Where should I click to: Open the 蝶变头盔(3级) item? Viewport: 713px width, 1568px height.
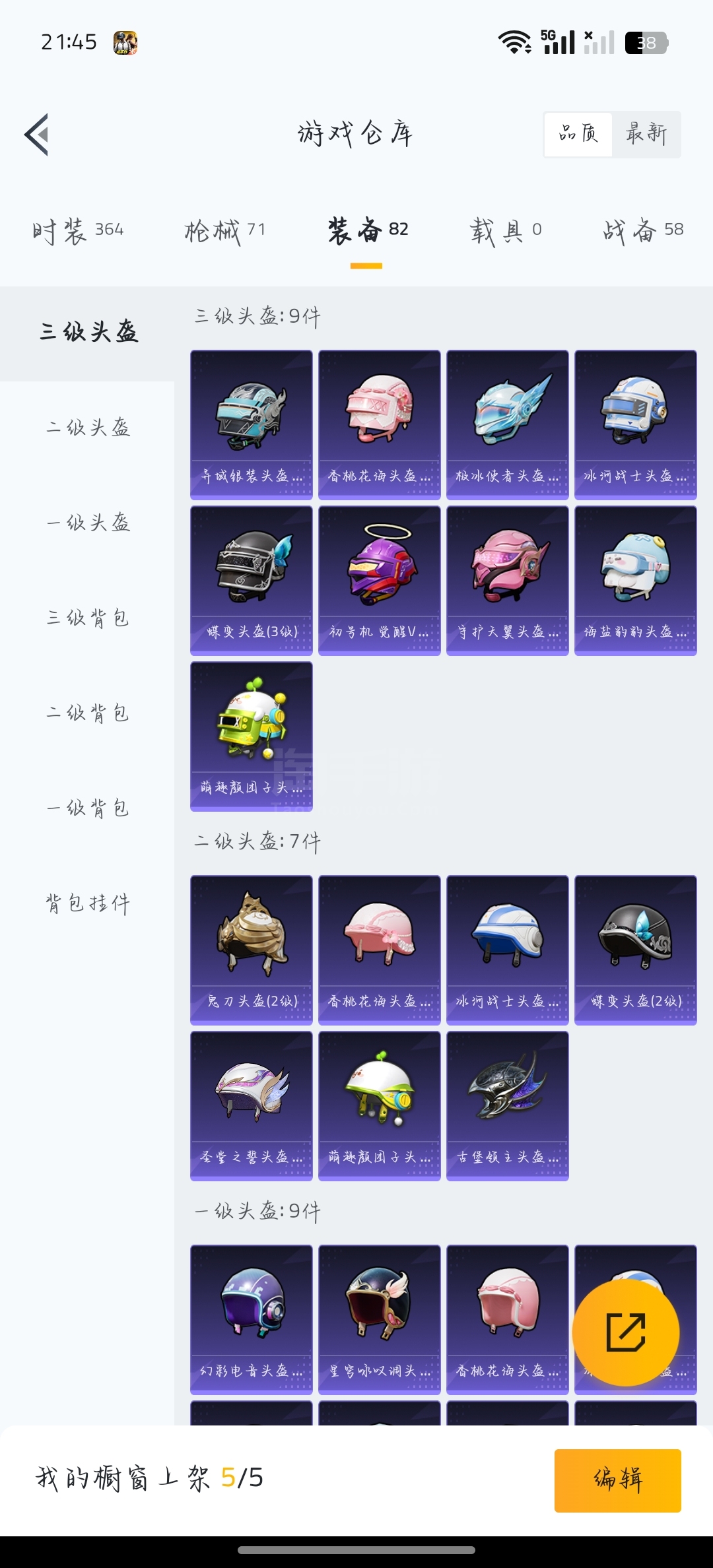(251, 580)
